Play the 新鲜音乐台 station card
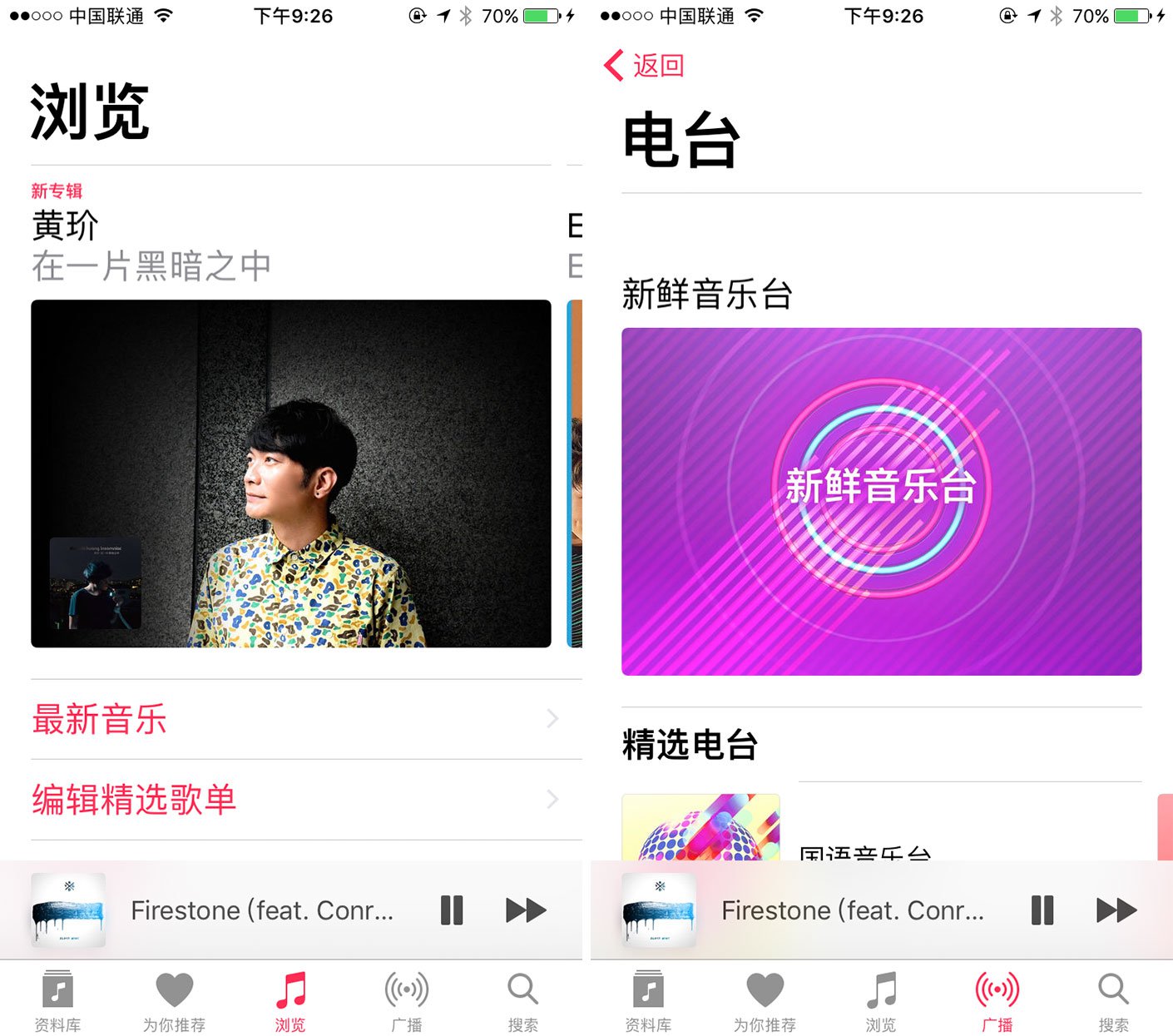This screenshot has height=1036, width=1173. pyautogui.click(x=881, y=501)
